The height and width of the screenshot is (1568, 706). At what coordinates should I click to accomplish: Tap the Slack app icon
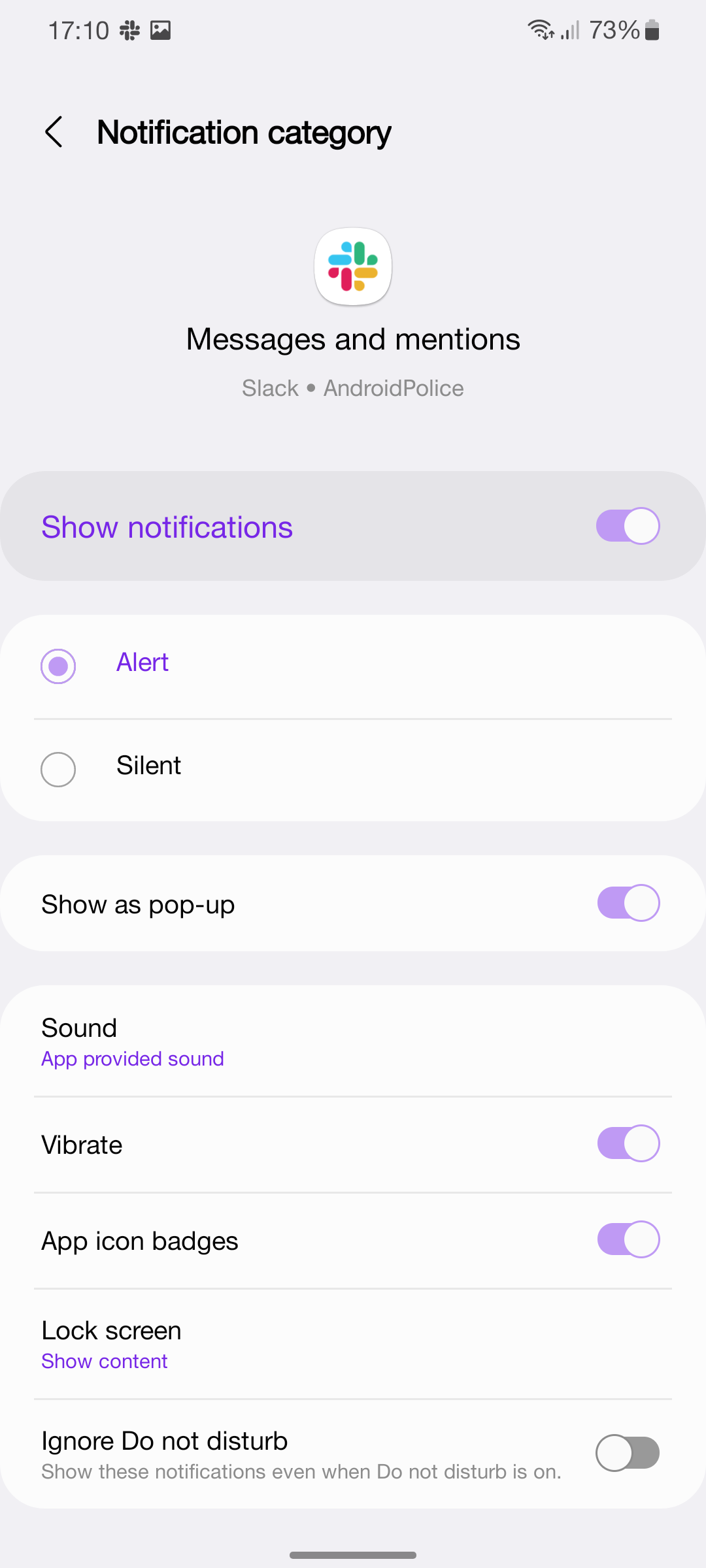click(x=352, y=266)
